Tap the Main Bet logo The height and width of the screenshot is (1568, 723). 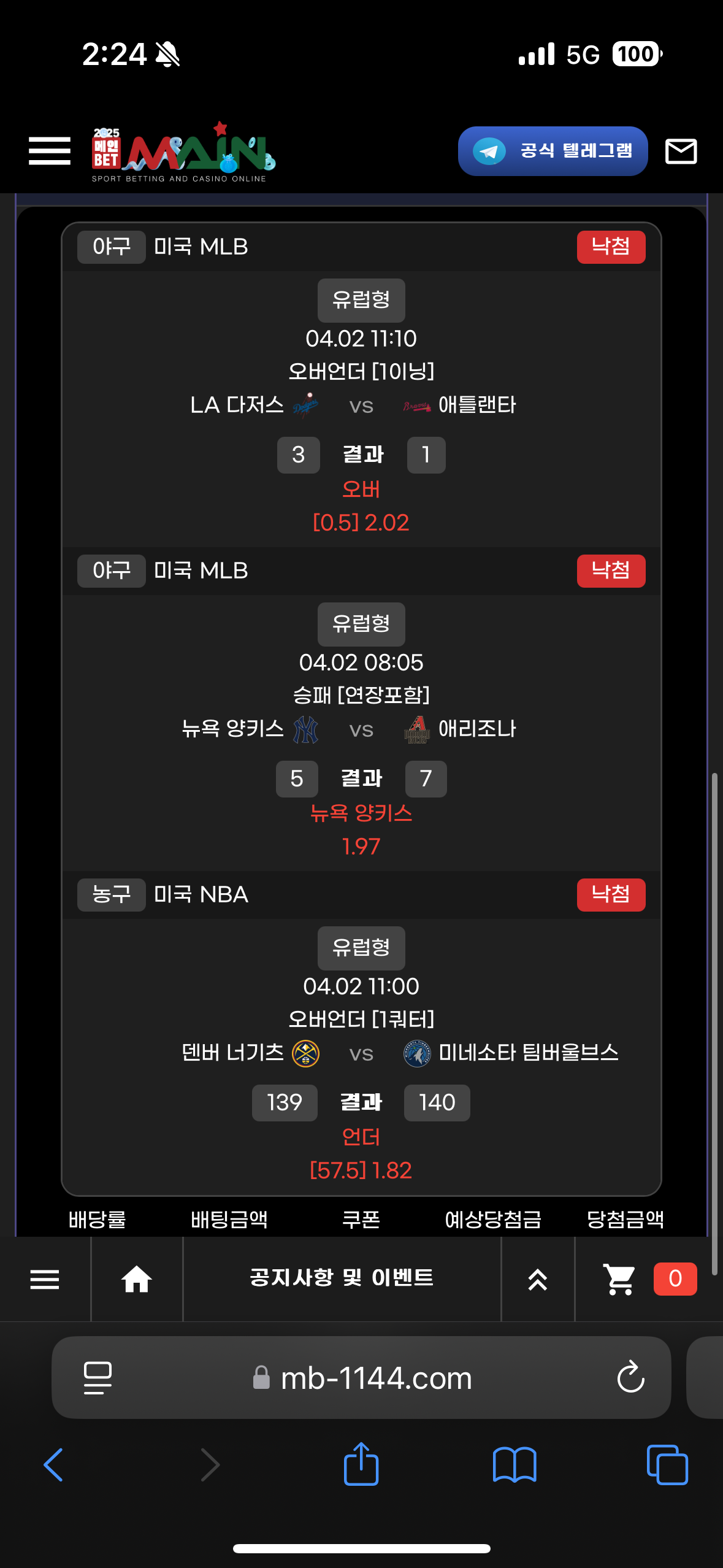point(183,152)
